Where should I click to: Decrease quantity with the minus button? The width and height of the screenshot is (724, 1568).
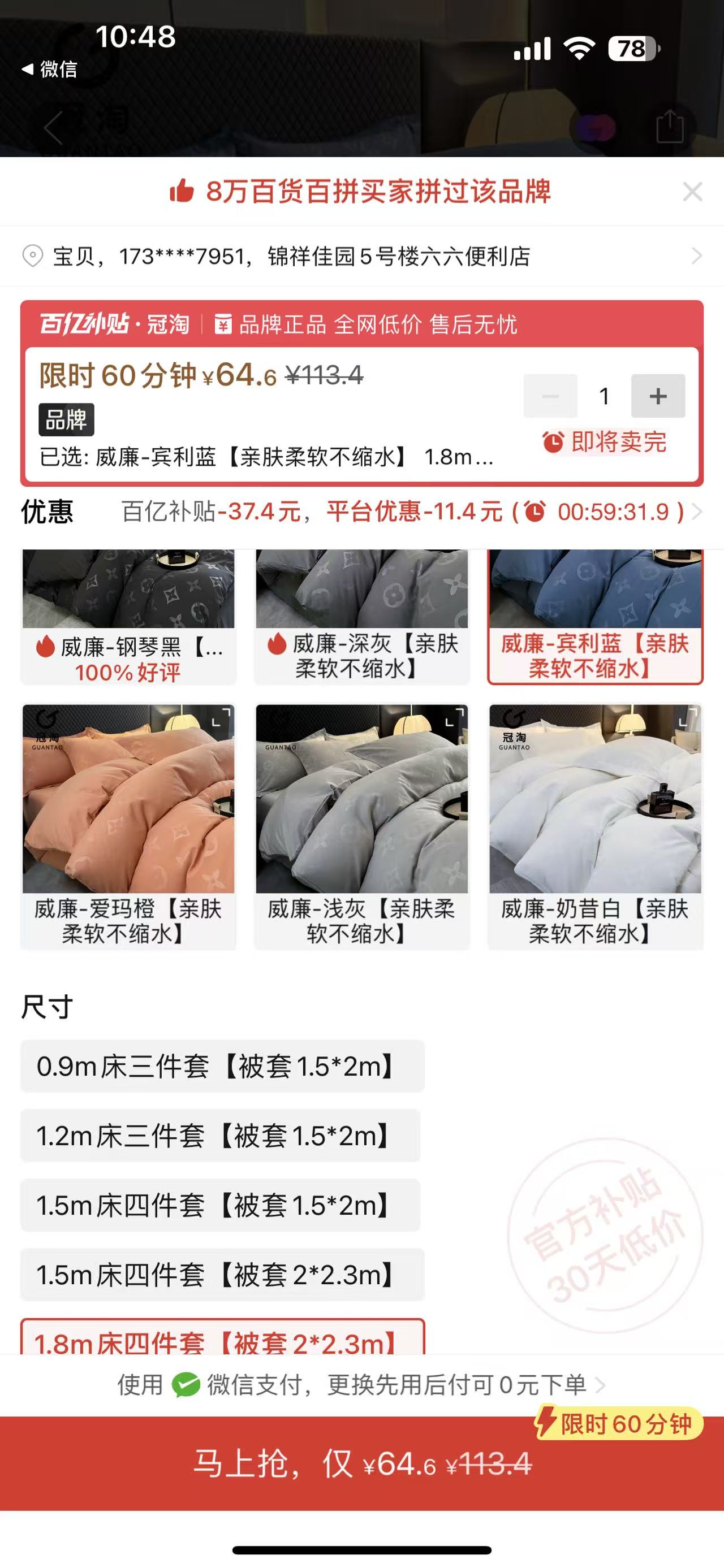(x=550, y=396)
